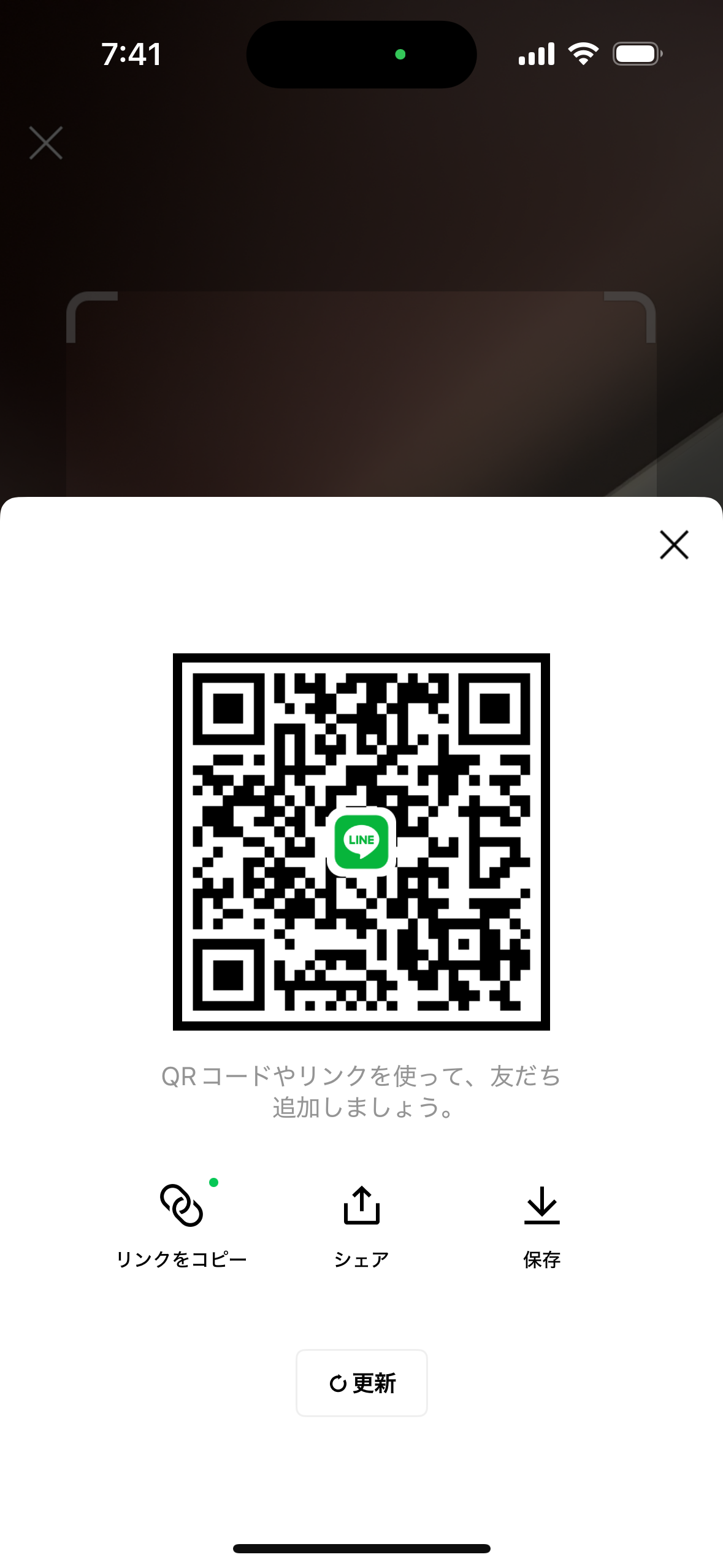The height and width of the screenshot is (1568, 723).
Task: Close the QR scanner screen
Action: (46, 143)
